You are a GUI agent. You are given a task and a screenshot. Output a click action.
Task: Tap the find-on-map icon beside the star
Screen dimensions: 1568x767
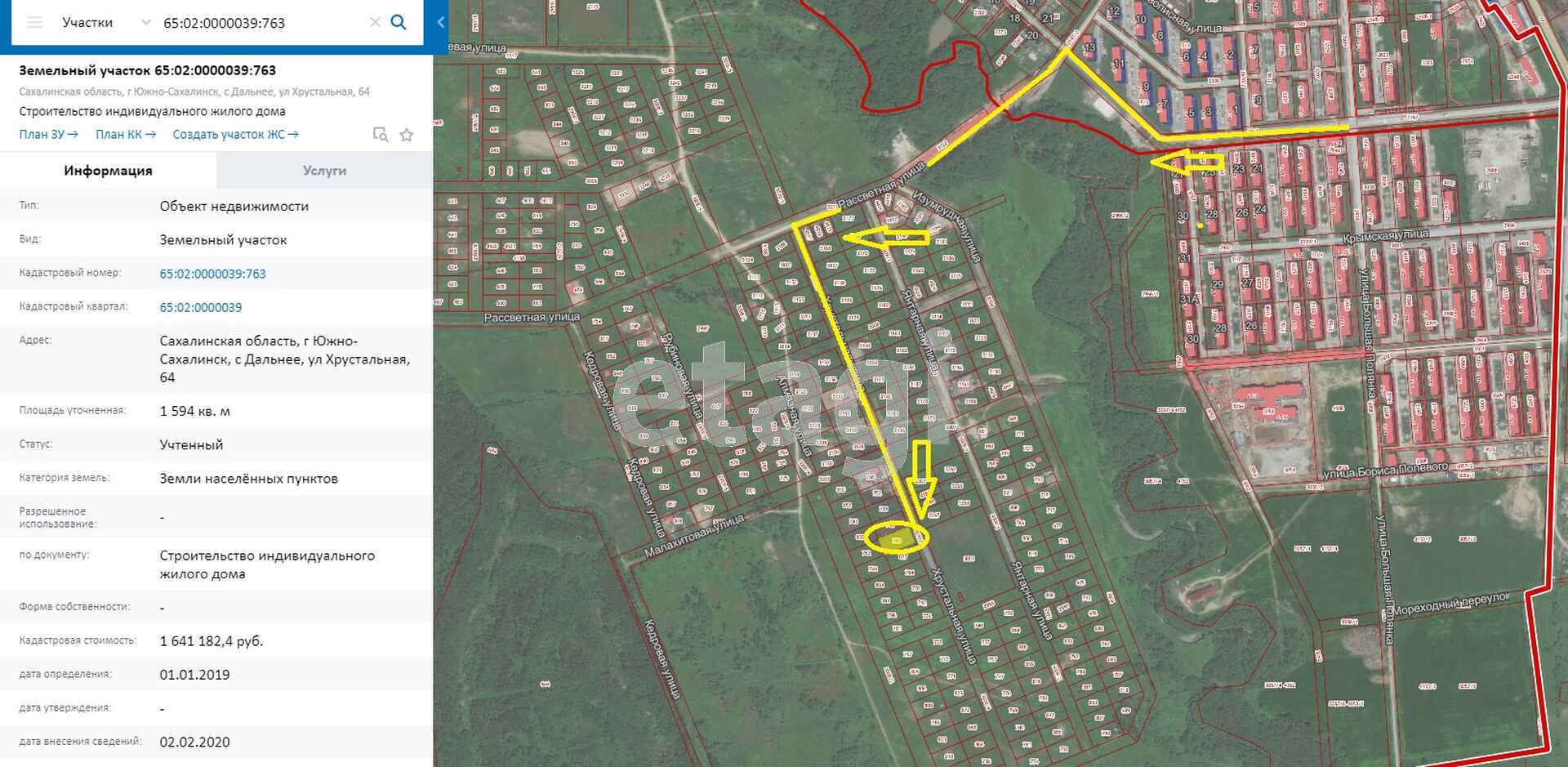tap(380, 135)
